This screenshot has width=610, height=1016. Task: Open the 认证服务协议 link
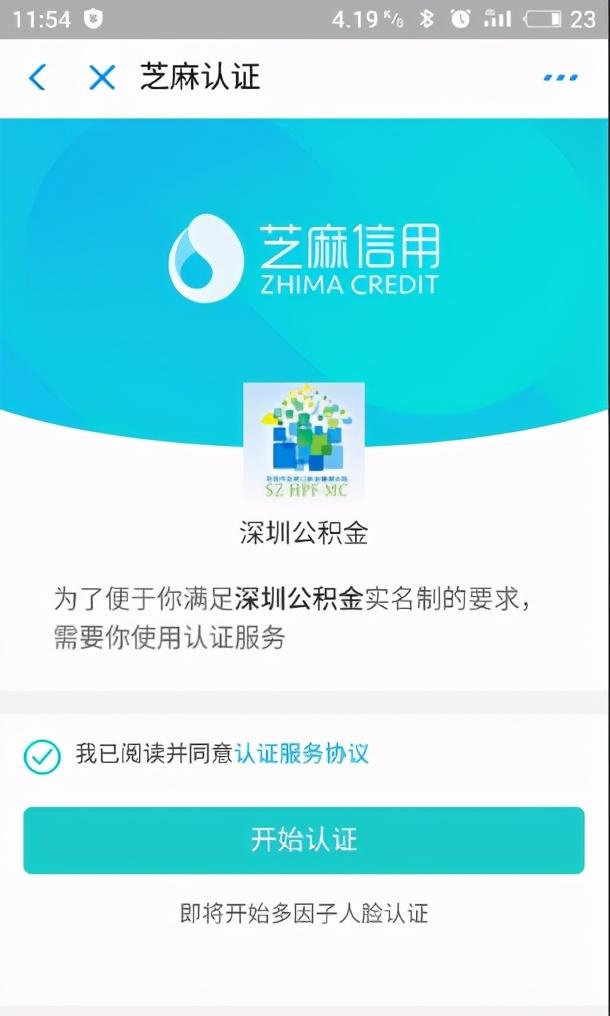pyautogui.click(x=302, y=754)
